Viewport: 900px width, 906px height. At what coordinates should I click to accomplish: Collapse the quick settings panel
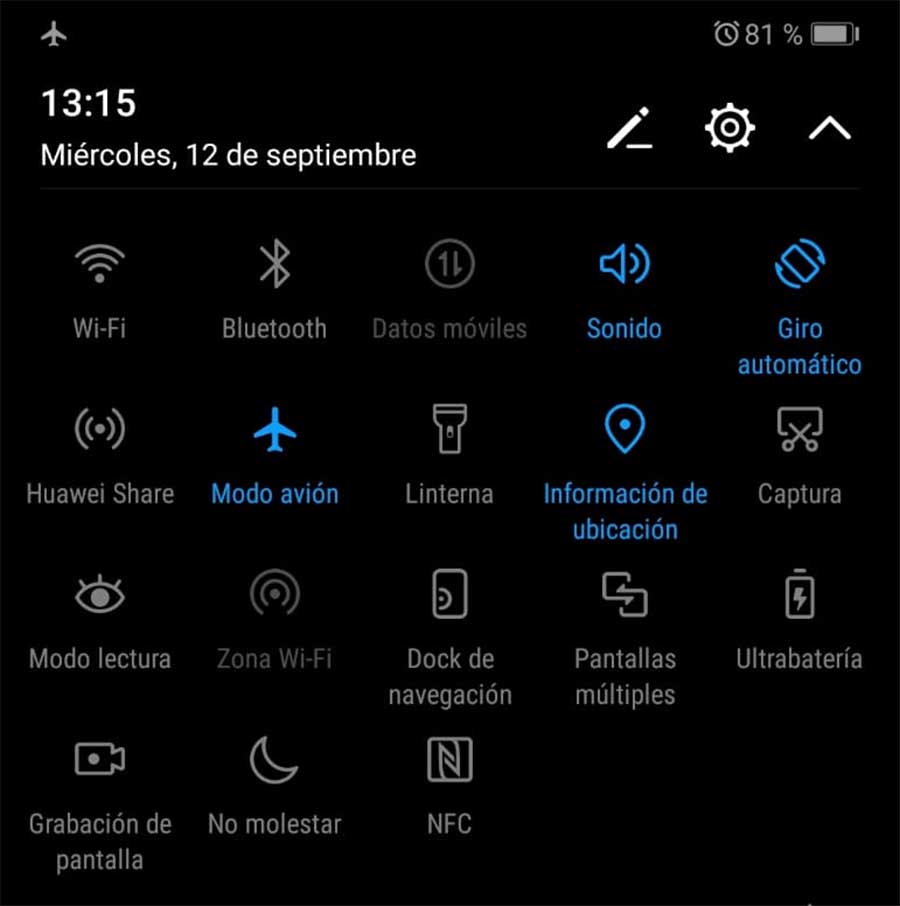point(829,128)
